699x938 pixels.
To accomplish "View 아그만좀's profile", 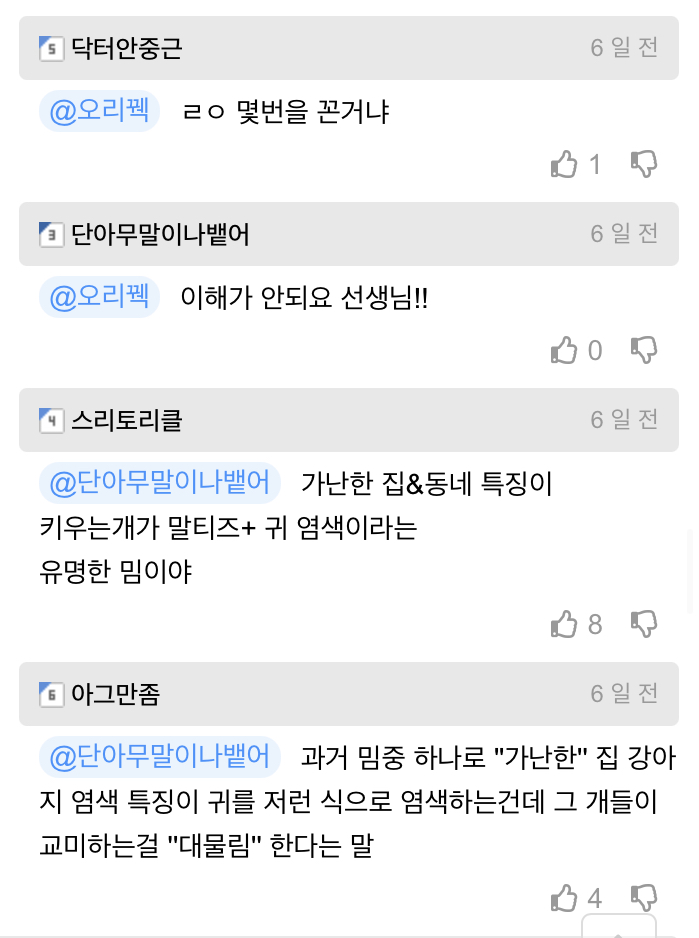I will pos(116,694).
